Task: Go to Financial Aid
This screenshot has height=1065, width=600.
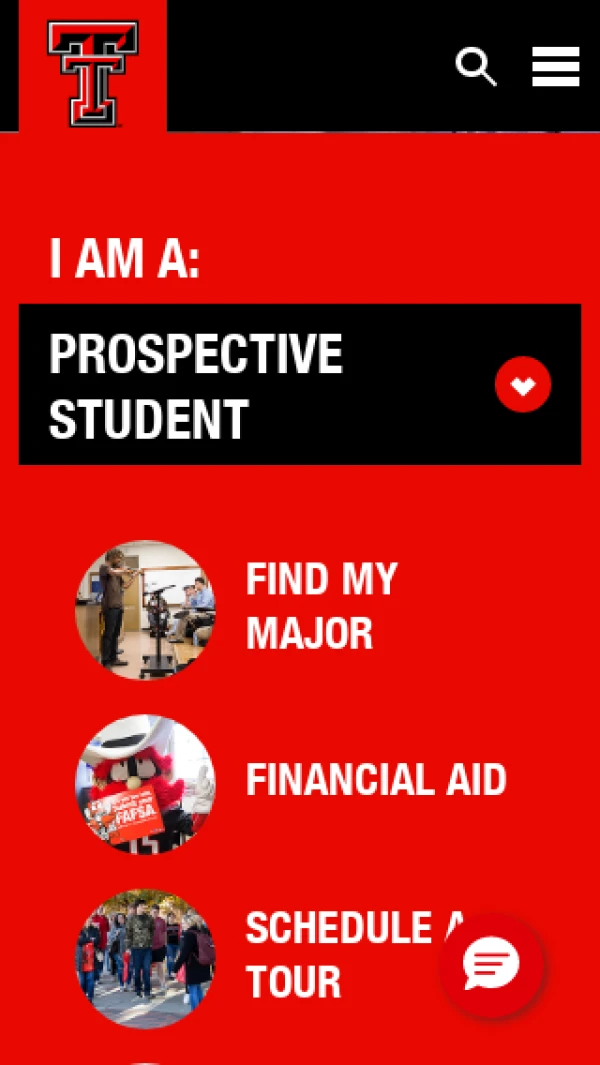Action: [376, 780]
